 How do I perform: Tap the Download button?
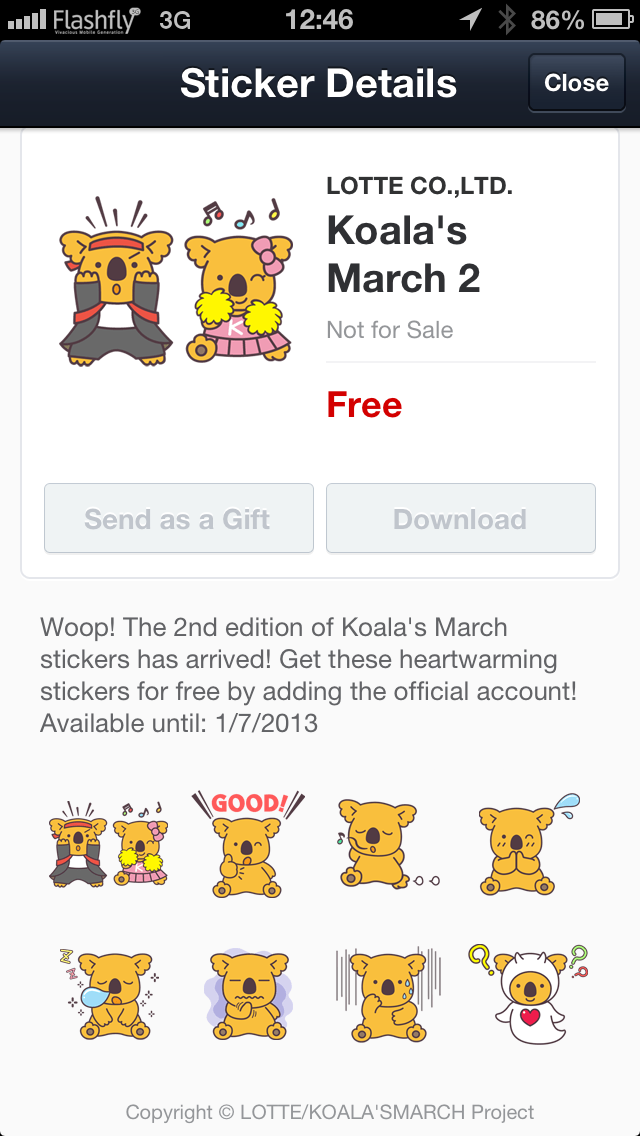coord(460,519)
